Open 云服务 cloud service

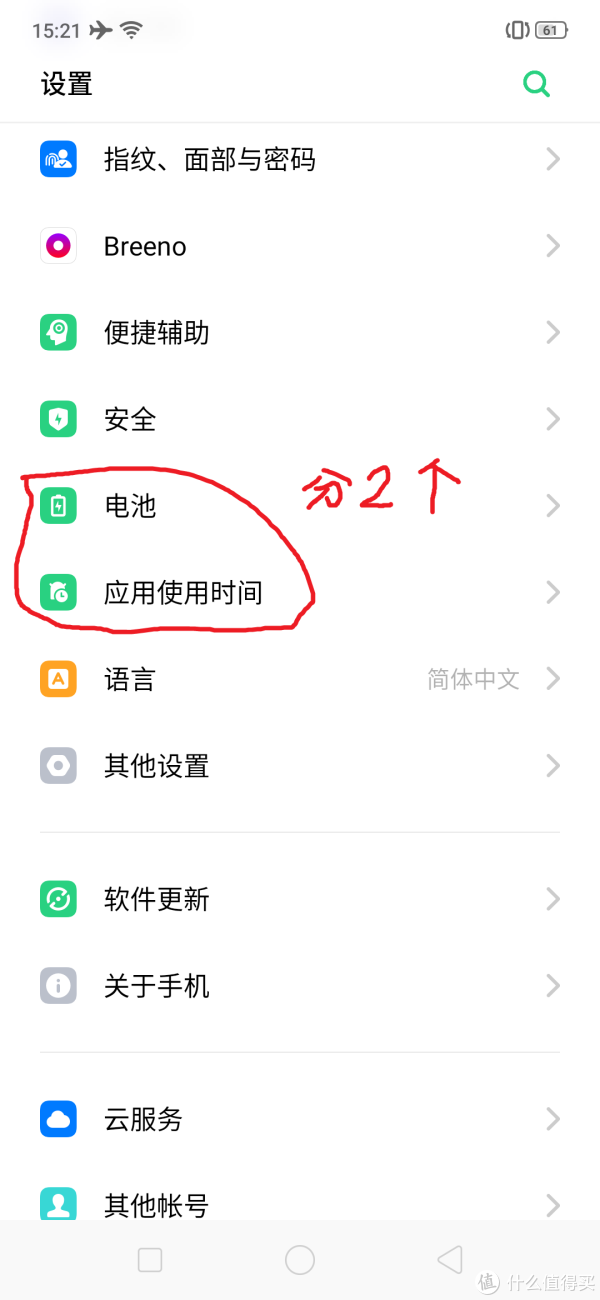pos(143,1119)
